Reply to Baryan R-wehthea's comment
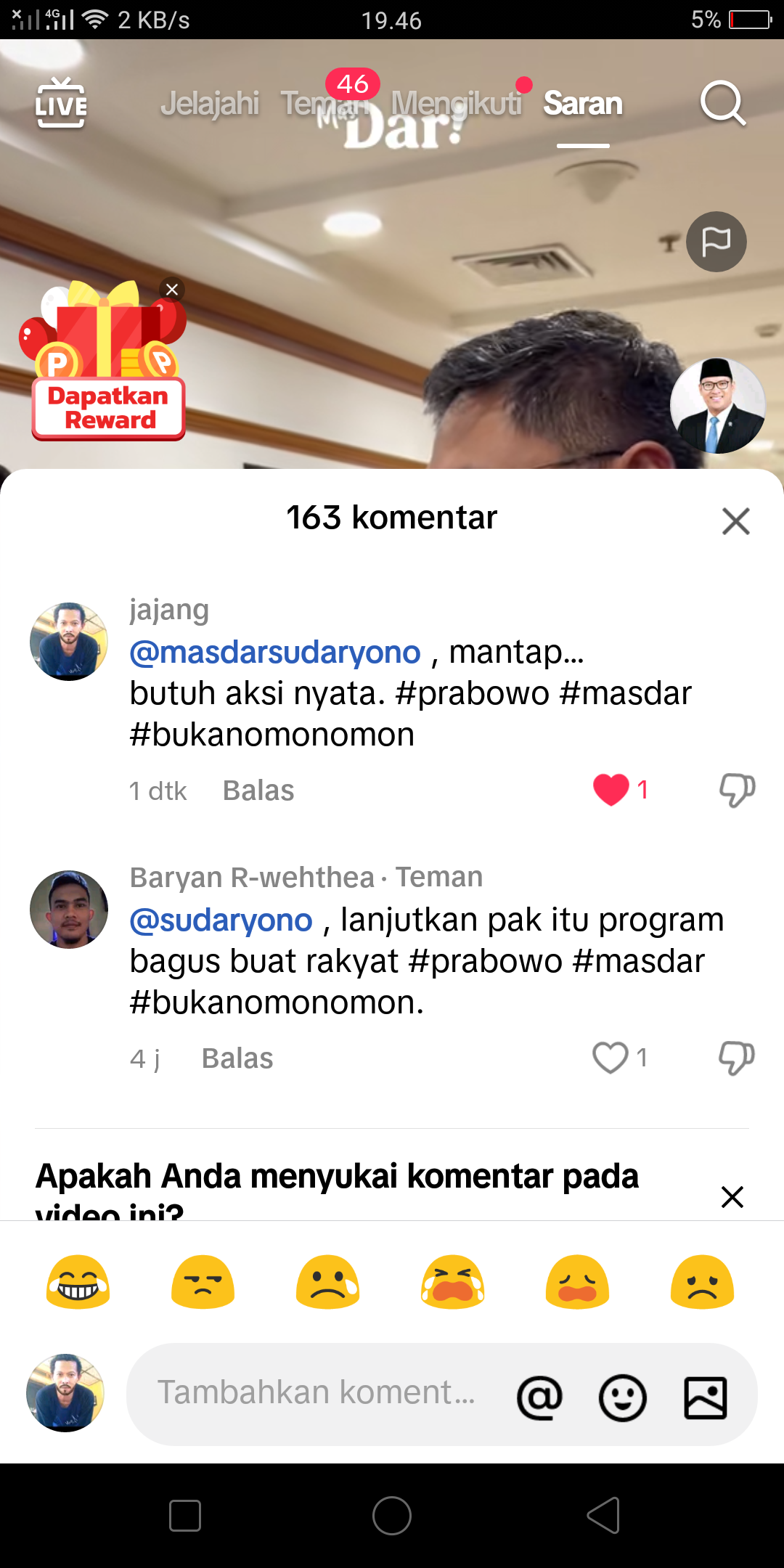This screenshot has height=1568, width=784. pos(237,1058)
